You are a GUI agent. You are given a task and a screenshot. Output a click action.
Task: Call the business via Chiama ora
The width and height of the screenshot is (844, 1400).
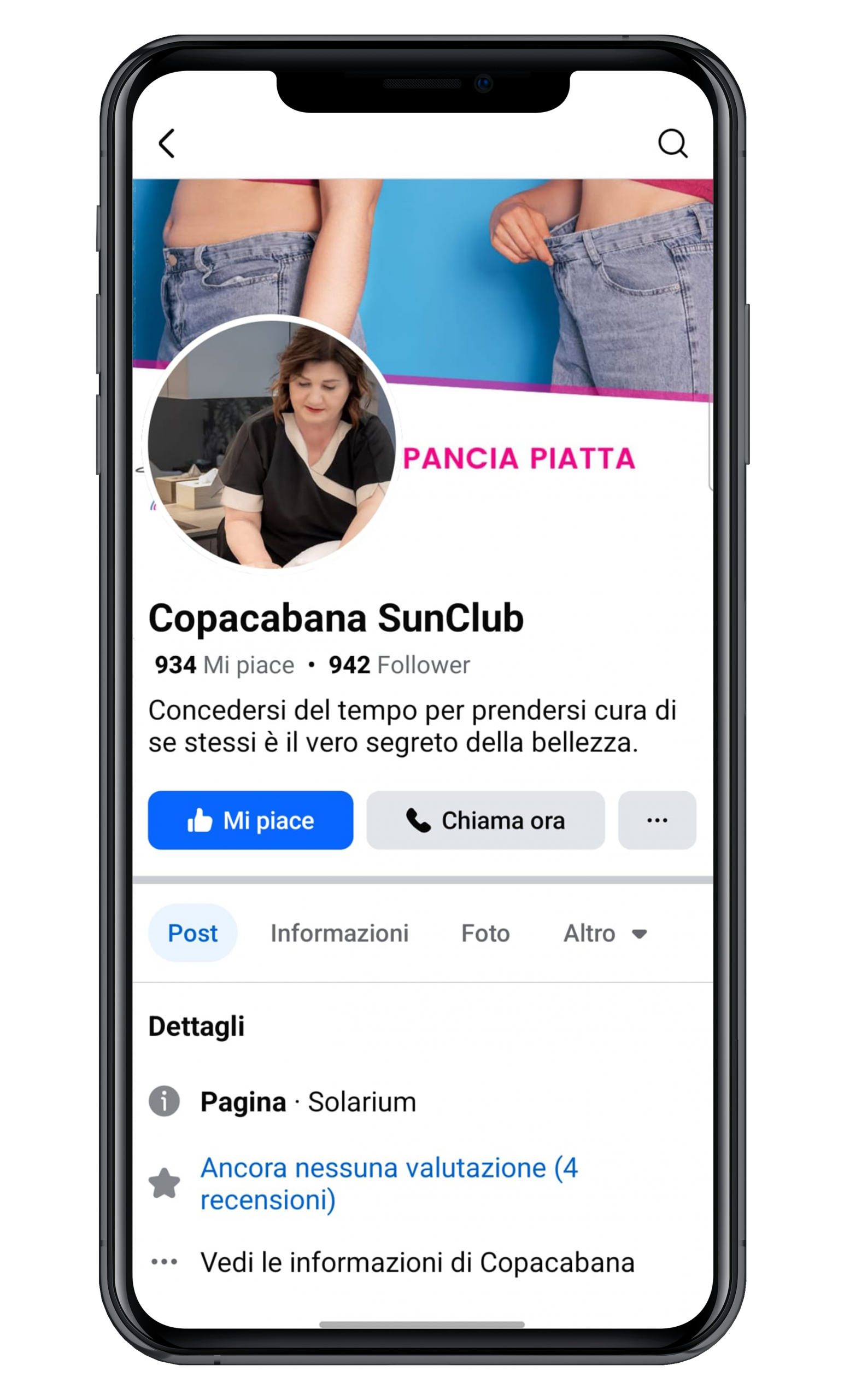pyautogui.click(x=485, y=820)
